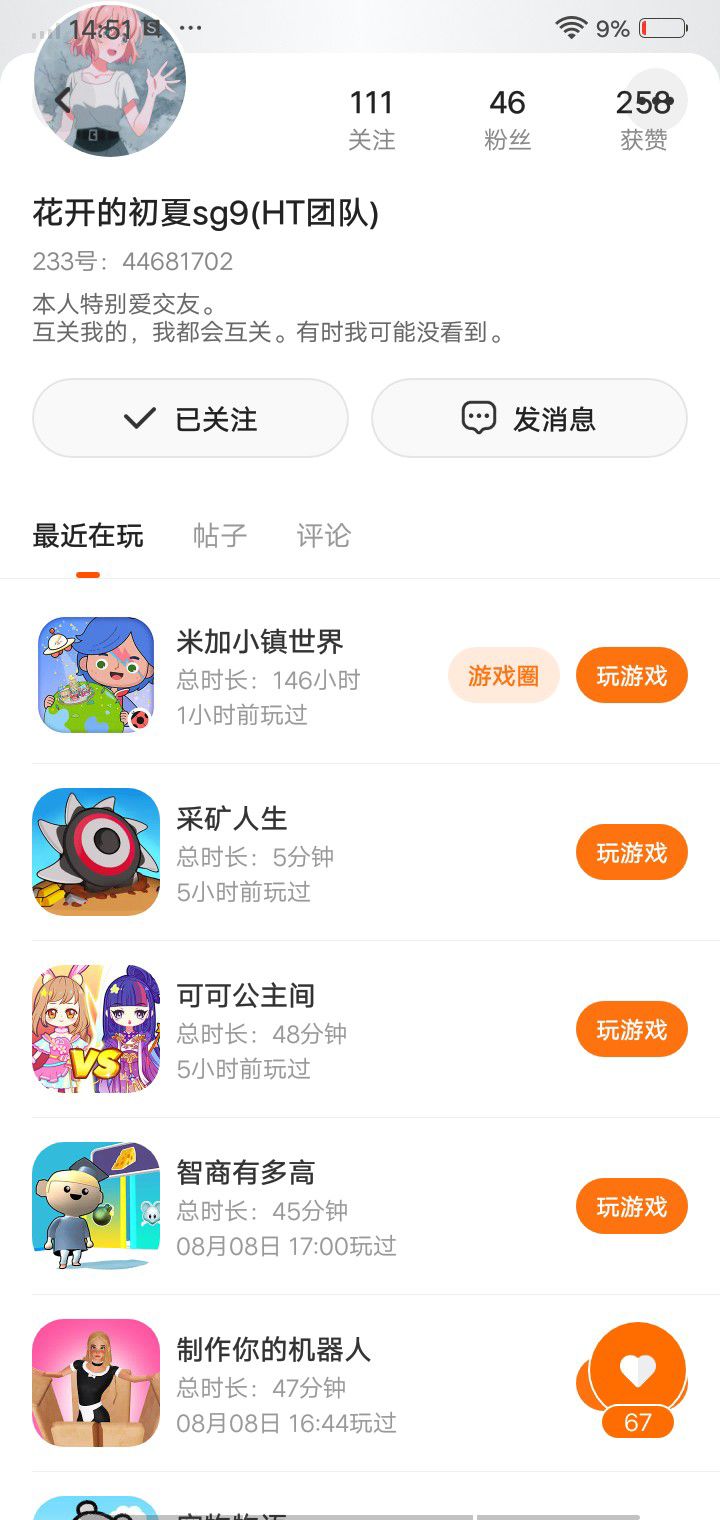The width and height of the screenshot is (720, 1520).
Task: Go back using the top-left arrow
Action: pyautogui.click(x=62, y=100)
